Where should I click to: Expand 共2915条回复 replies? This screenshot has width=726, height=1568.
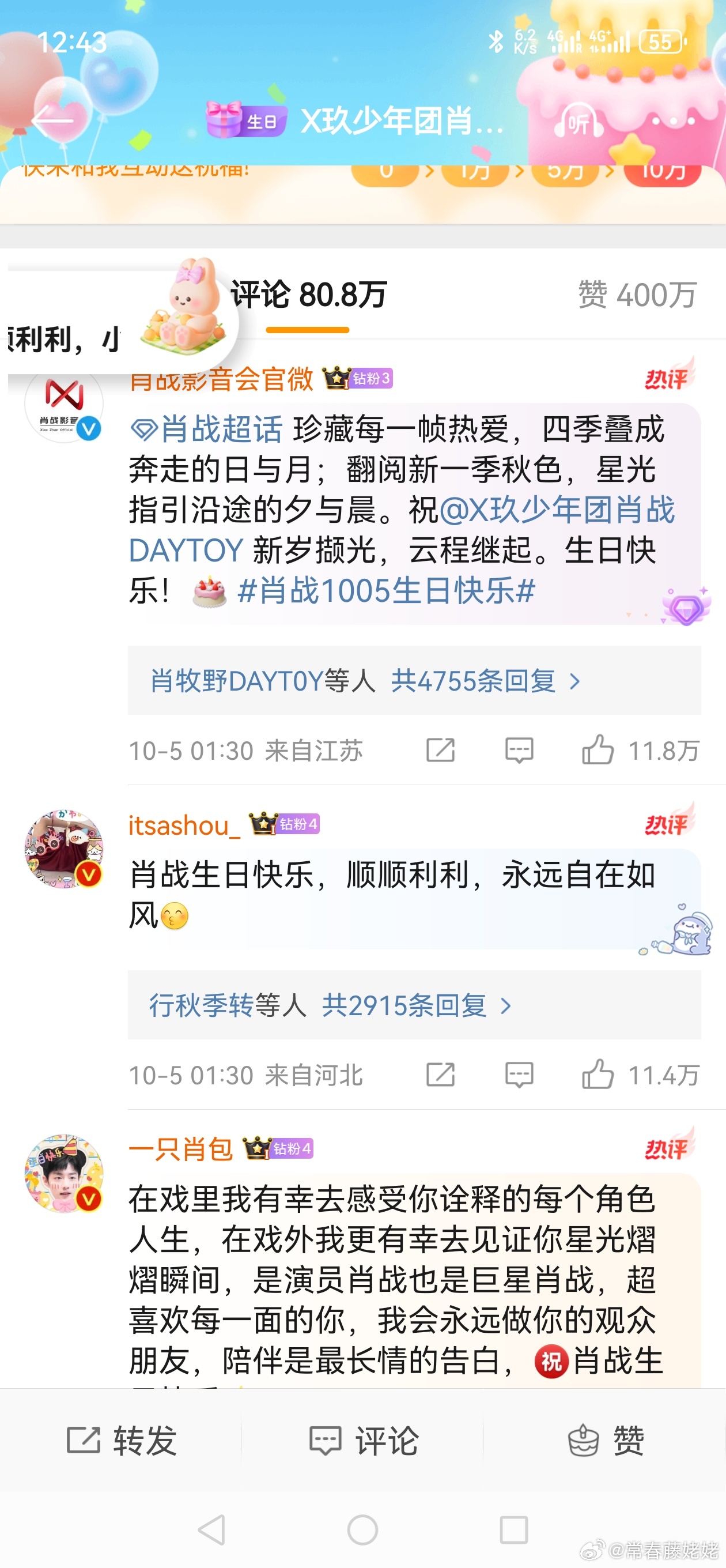click(x=404, y=1005)
